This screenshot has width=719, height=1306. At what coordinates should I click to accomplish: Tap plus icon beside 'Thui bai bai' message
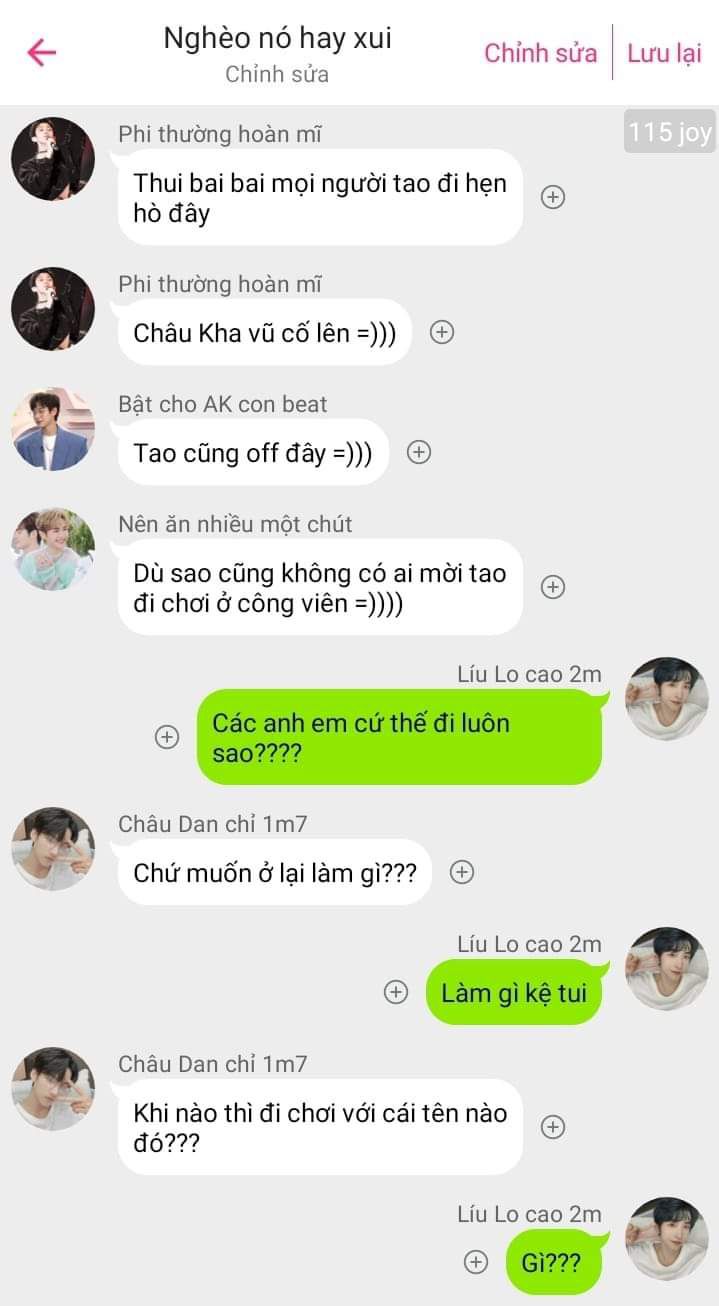[x=553, y=197]
